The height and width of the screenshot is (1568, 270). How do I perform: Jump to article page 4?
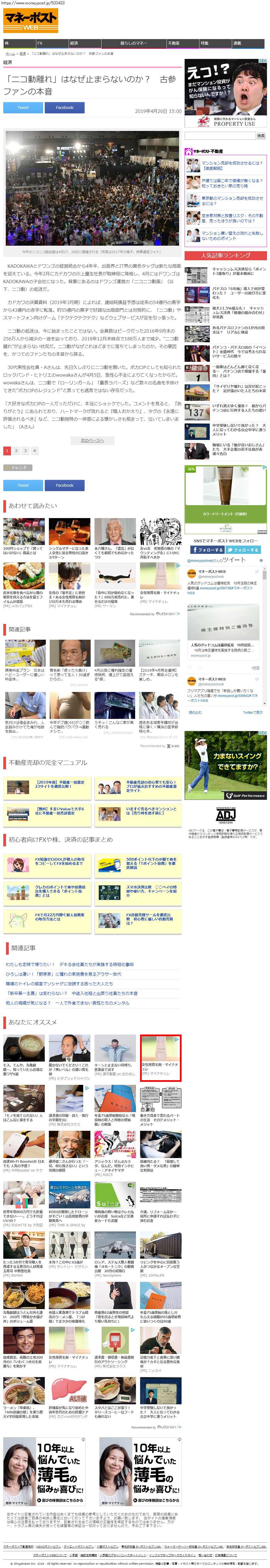(x=35, y=450)
